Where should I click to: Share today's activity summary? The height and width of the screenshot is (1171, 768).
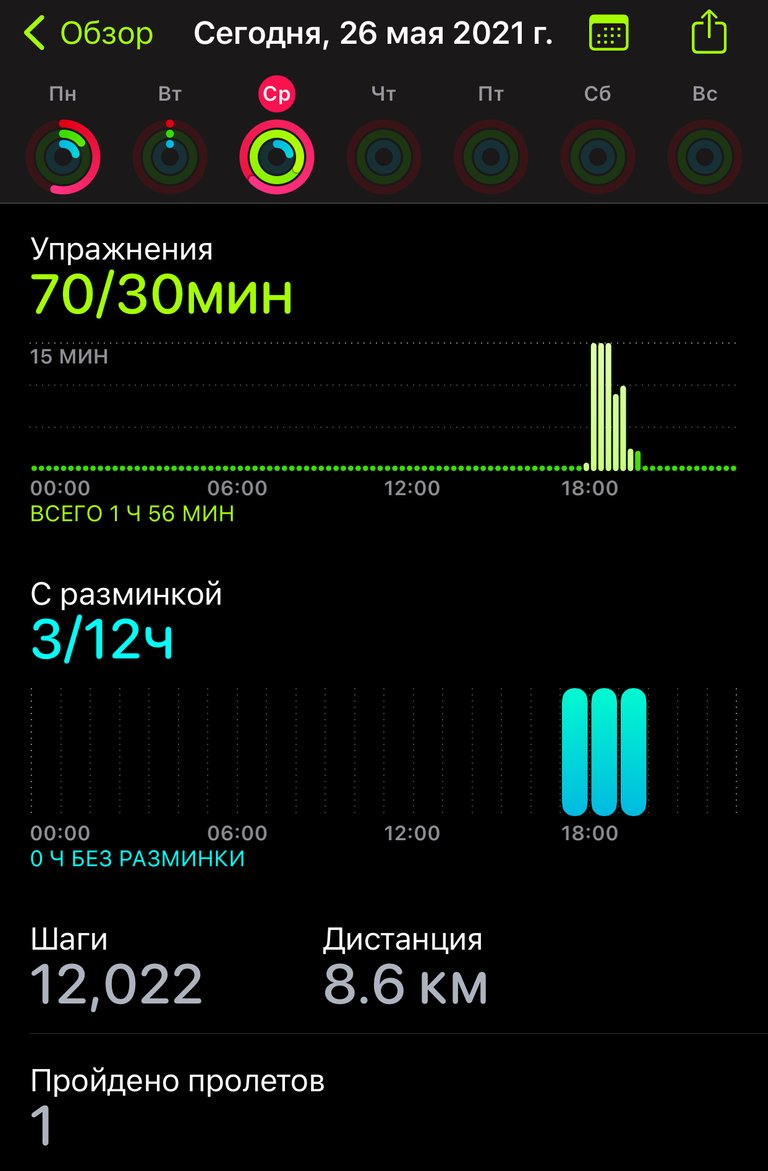(x=708, y=33)
